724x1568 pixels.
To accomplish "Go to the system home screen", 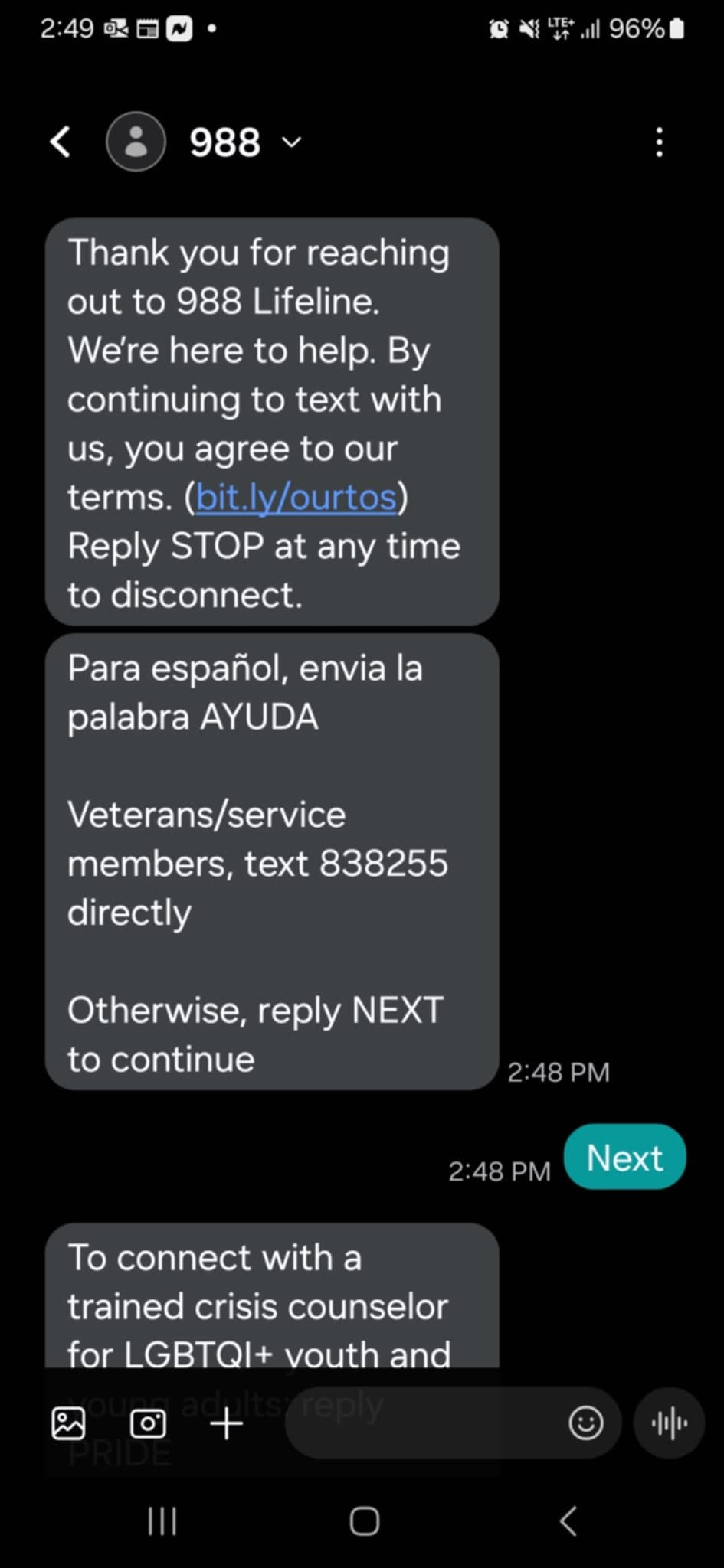I will tap(364, 1521).
